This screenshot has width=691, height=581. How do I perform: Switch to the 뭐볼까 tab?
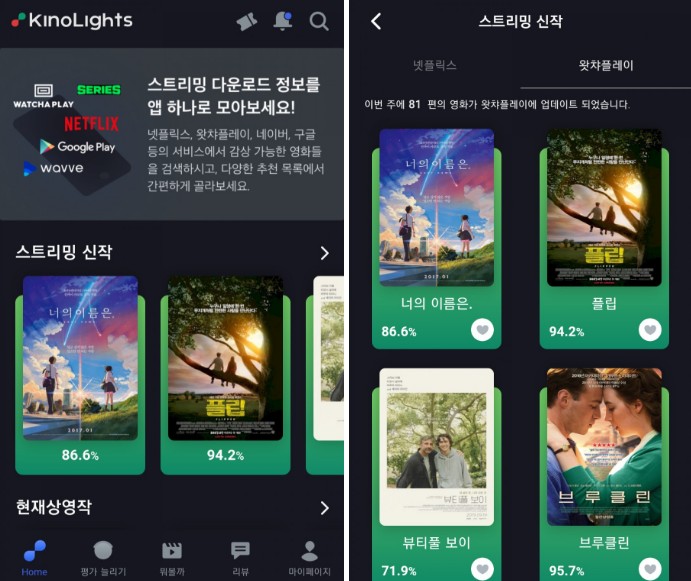point(172,556)
